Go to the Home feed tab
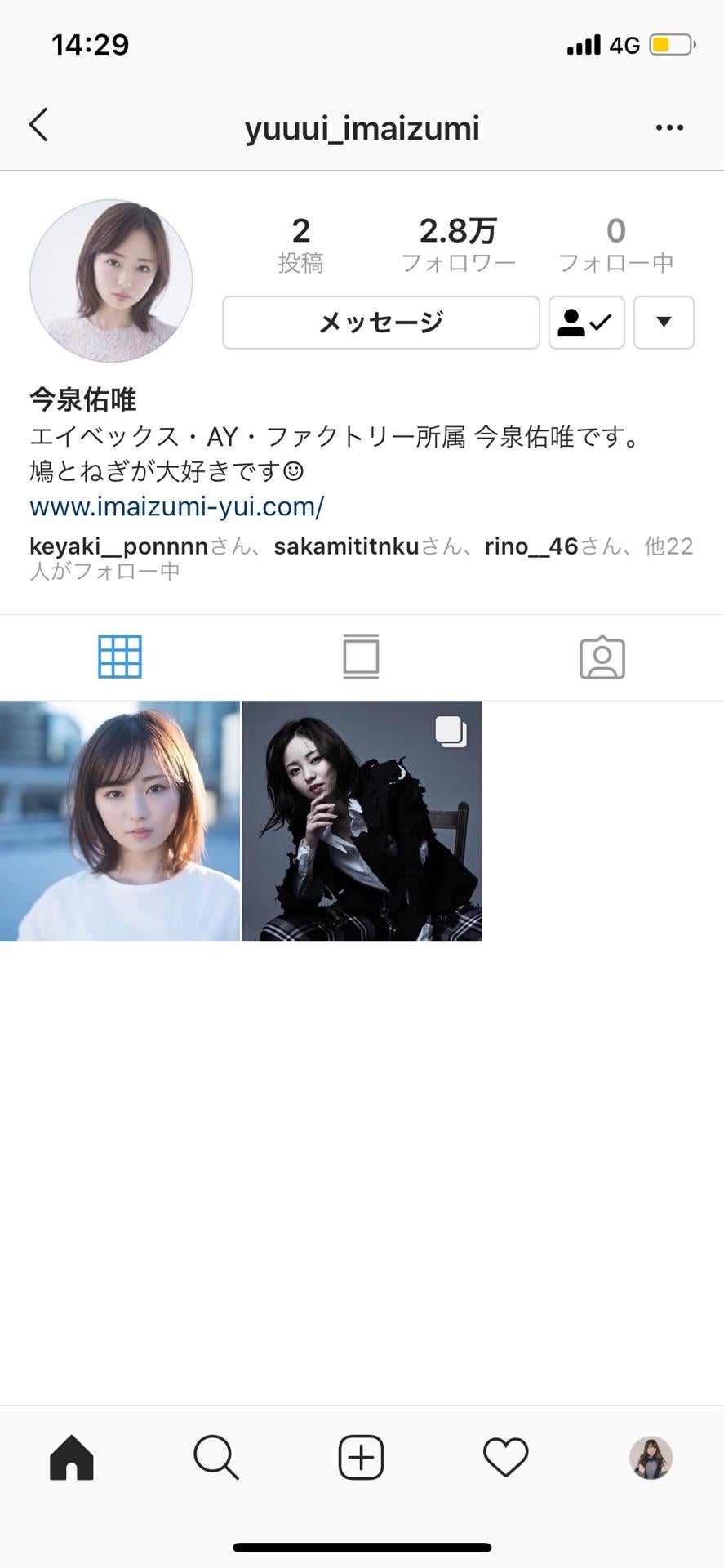 (x=72, y=1457)
